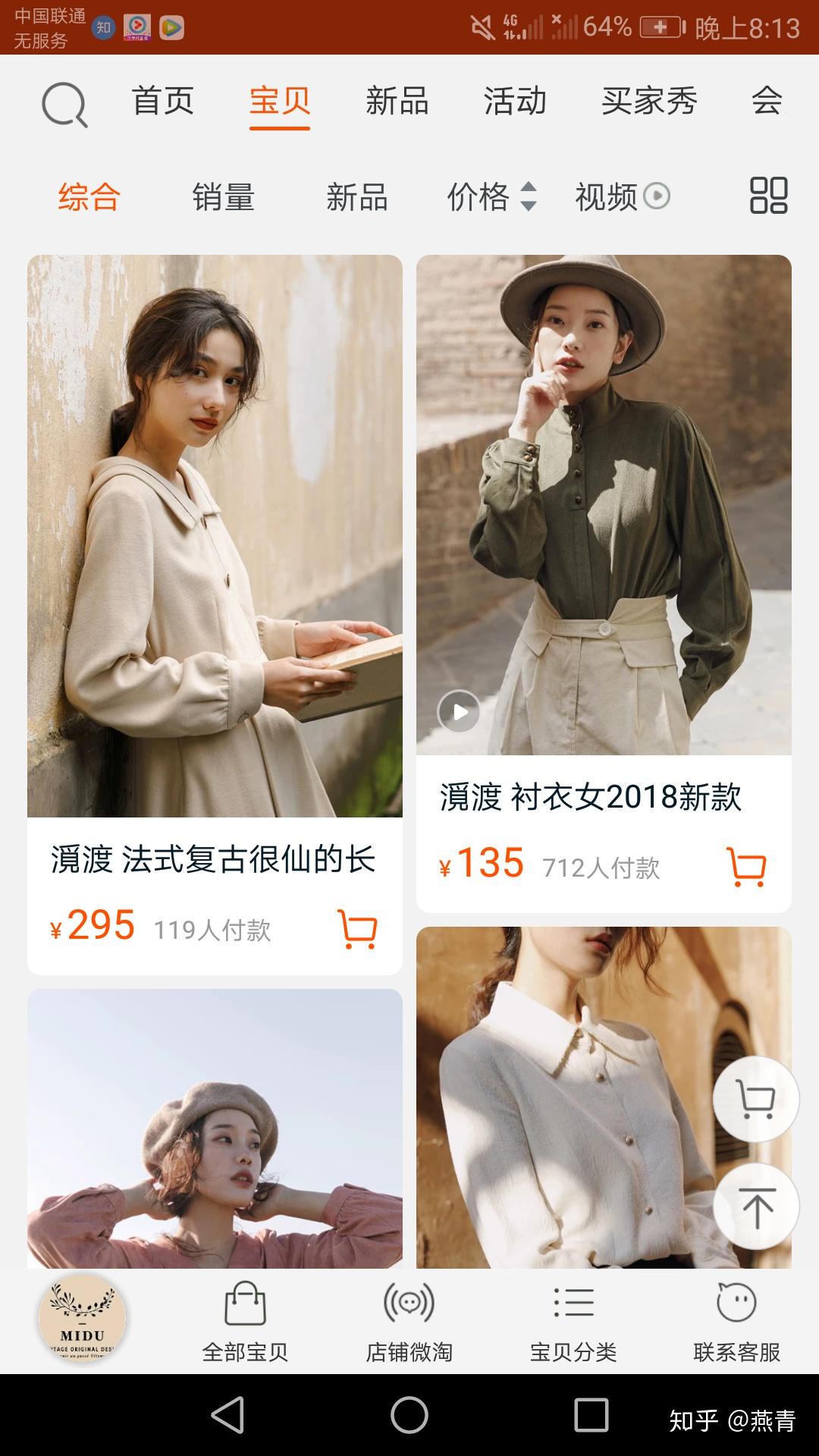The image size is (819, 1456).
Task: Jump back to top of list
Action: [x=755, y=1207]
